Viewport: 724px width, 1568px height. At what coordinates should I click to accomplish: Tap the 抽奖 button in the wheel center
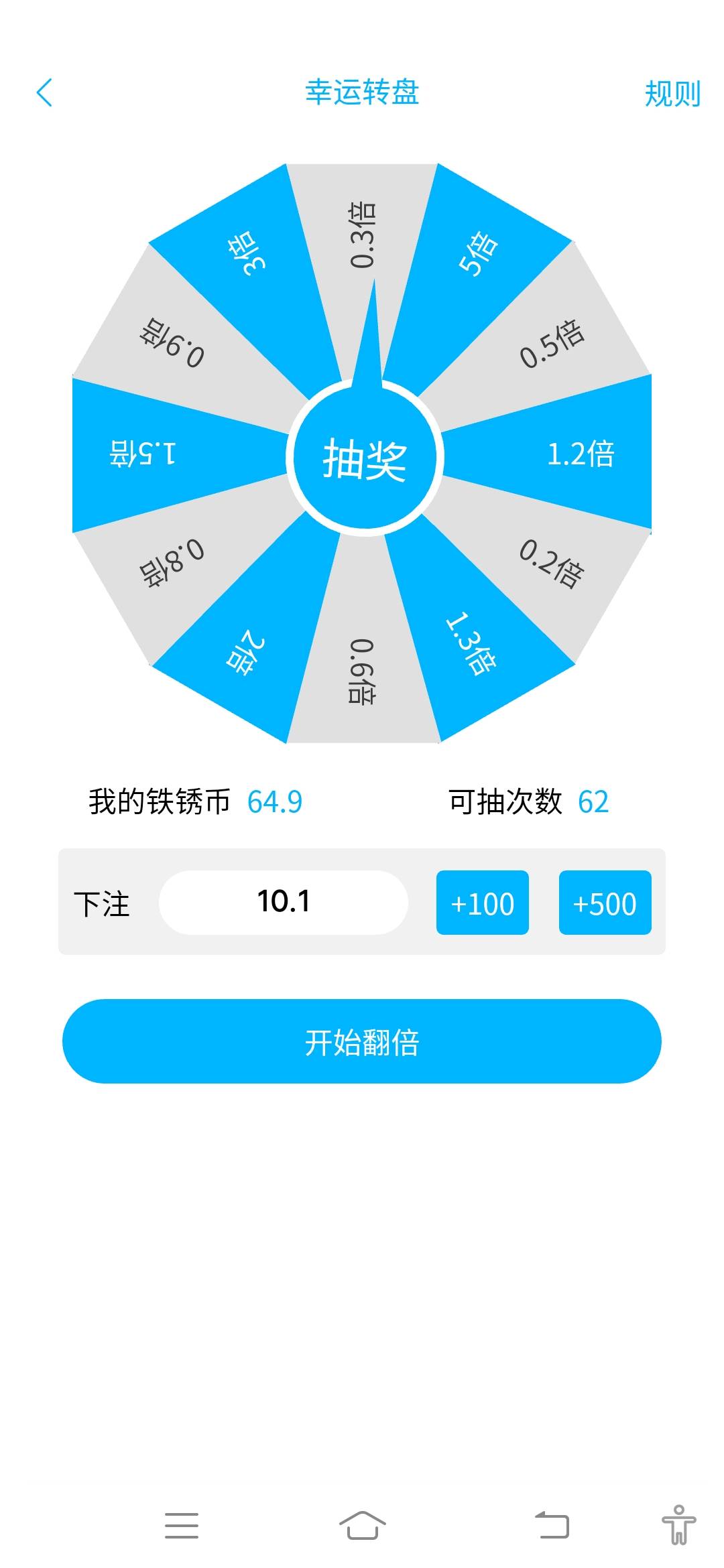click(365, 459)
